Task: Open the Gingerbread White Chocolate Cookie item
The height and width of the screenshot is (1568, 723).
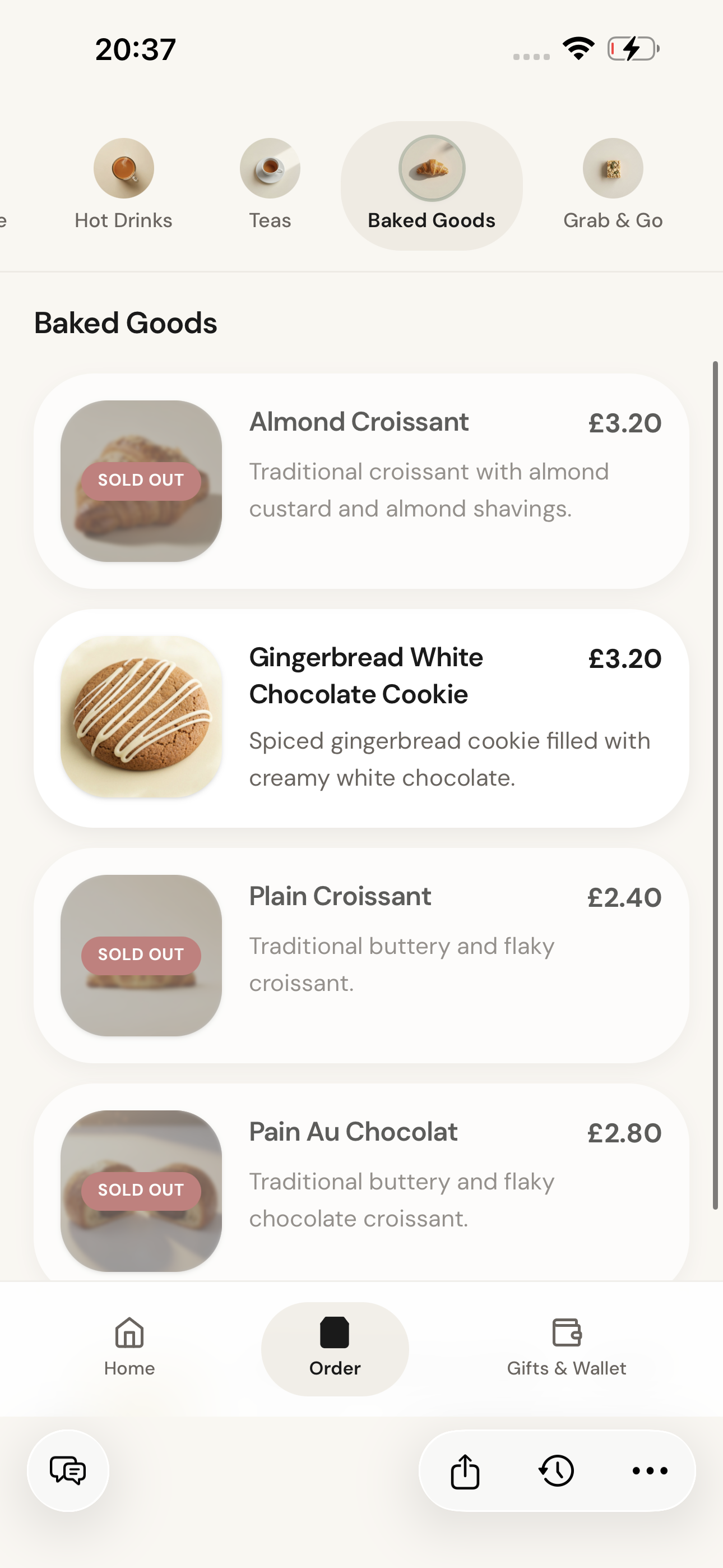Action: pyautogui.click(x=361, y=718)
